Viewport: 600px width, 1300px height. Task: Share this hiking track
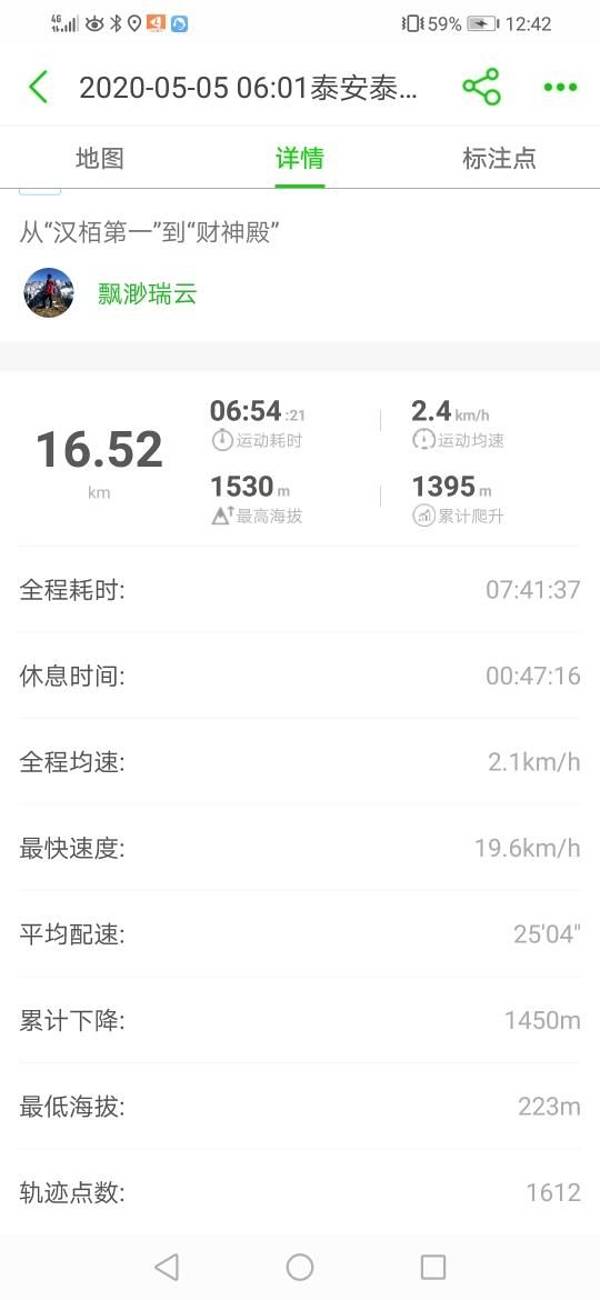[x=481, y=87]
